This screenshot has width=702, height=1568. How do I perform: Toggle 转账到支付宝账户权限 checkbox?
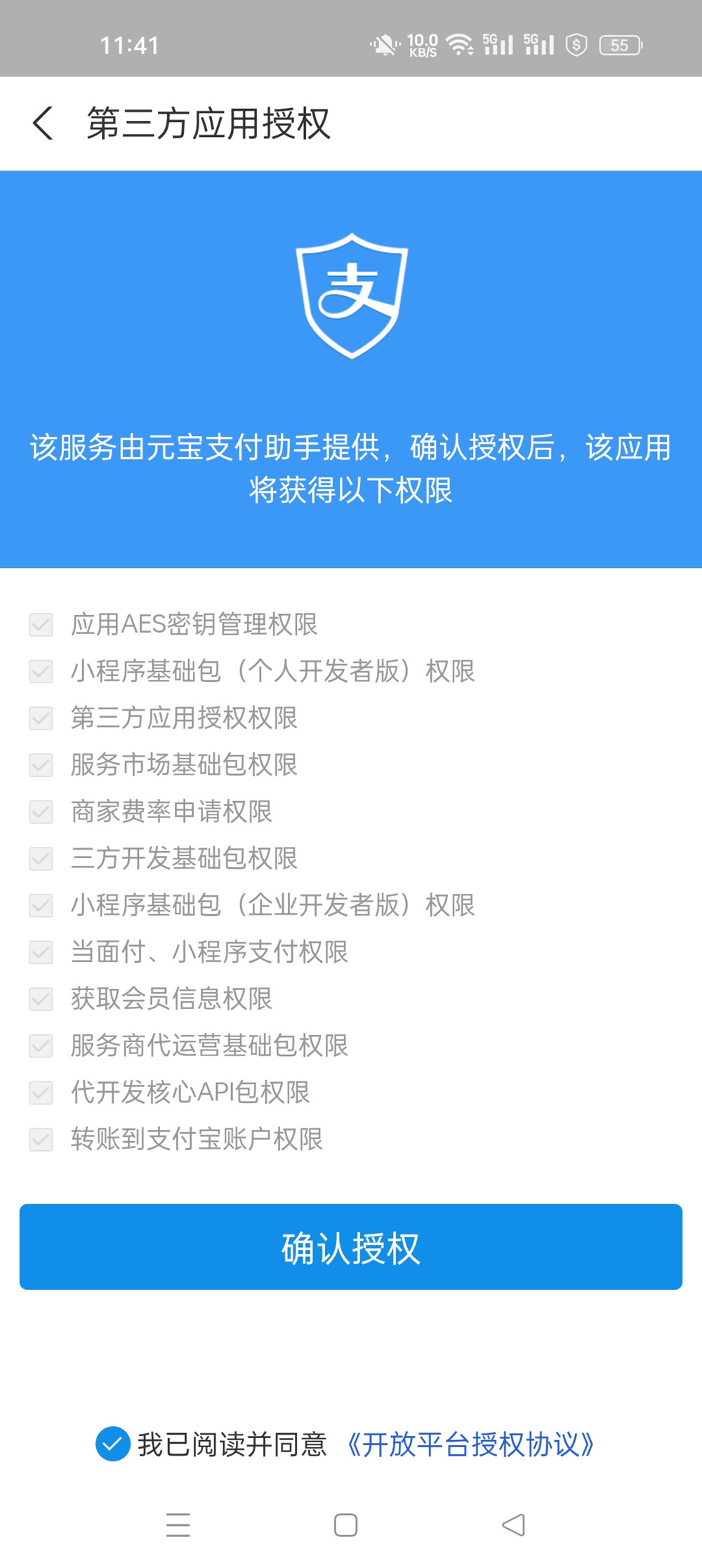point(41,1139)
